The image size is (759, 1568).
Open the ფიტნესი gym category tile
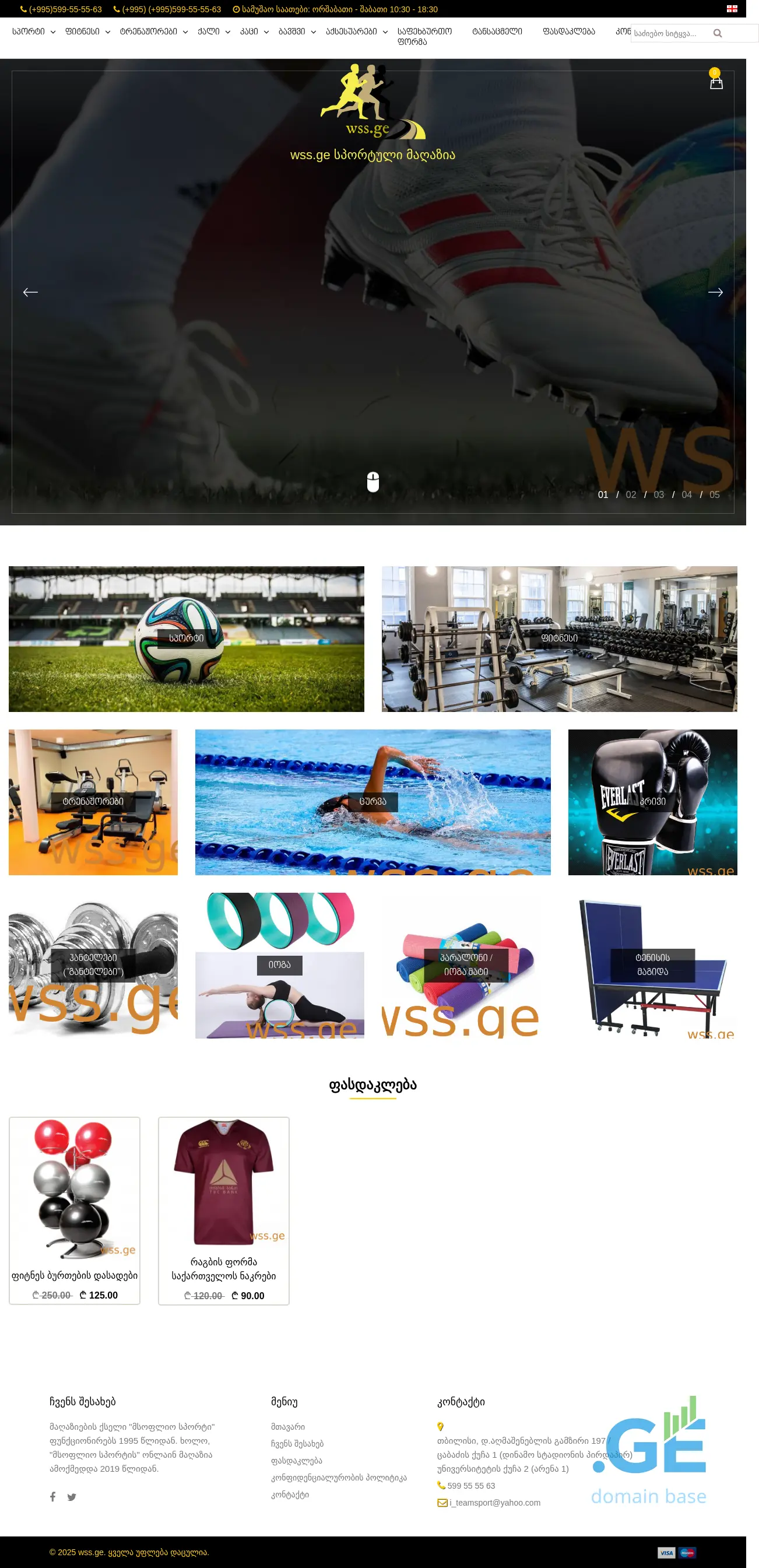tap(558, 639)
